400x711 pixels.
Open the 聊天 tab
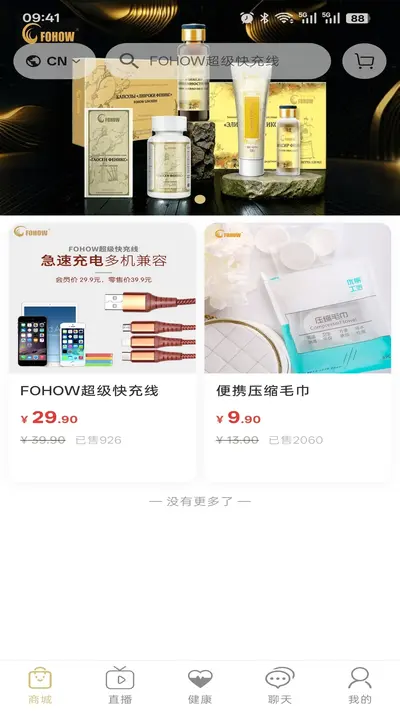(280, 686)
